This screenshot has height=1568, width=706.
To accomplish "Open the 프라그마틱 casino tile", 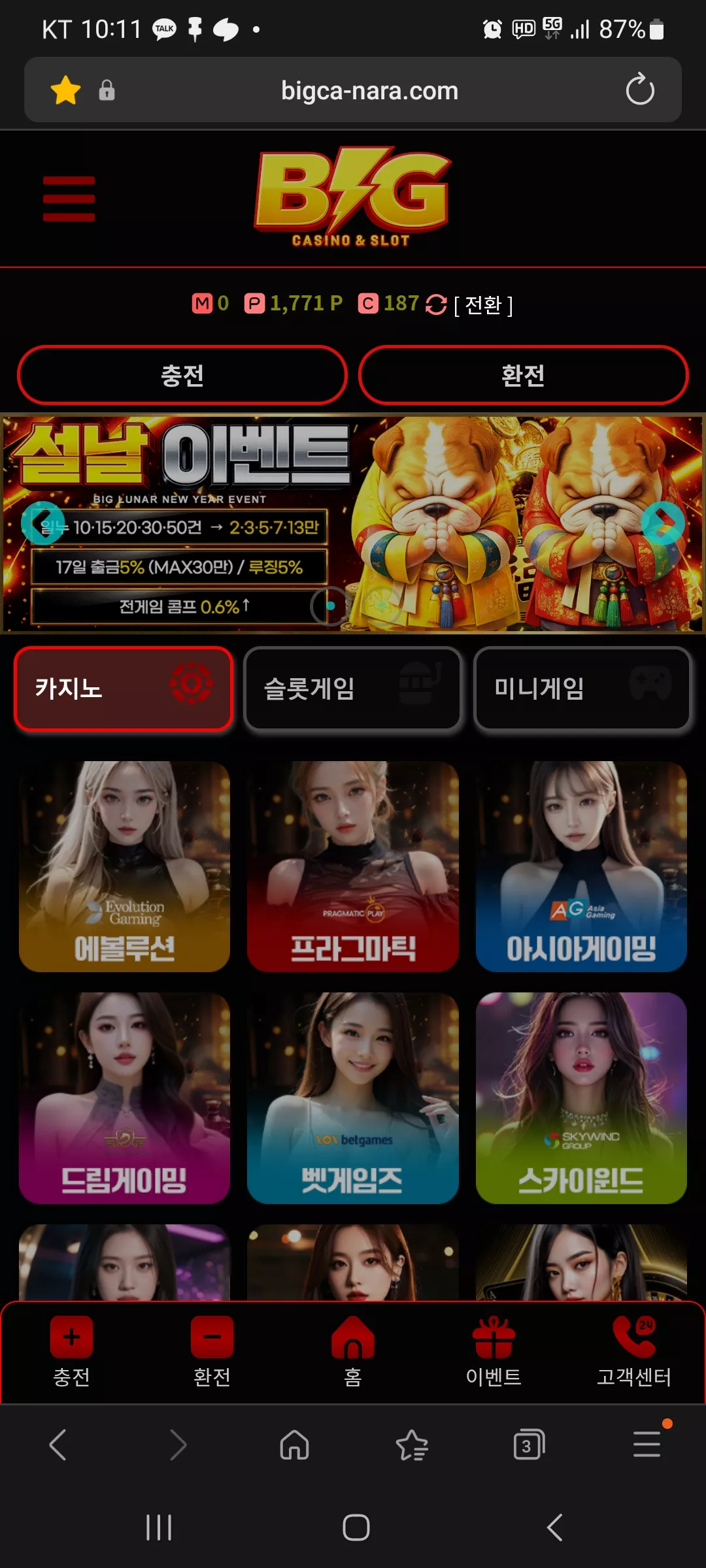I will coord(353,866).
